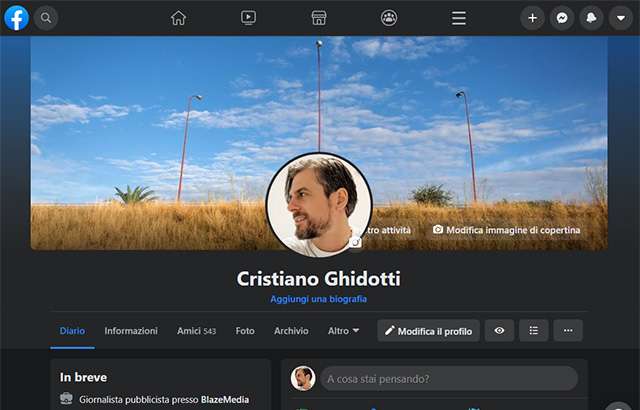
Task: Switch to the Foto tab
Action: coord(245,331)
